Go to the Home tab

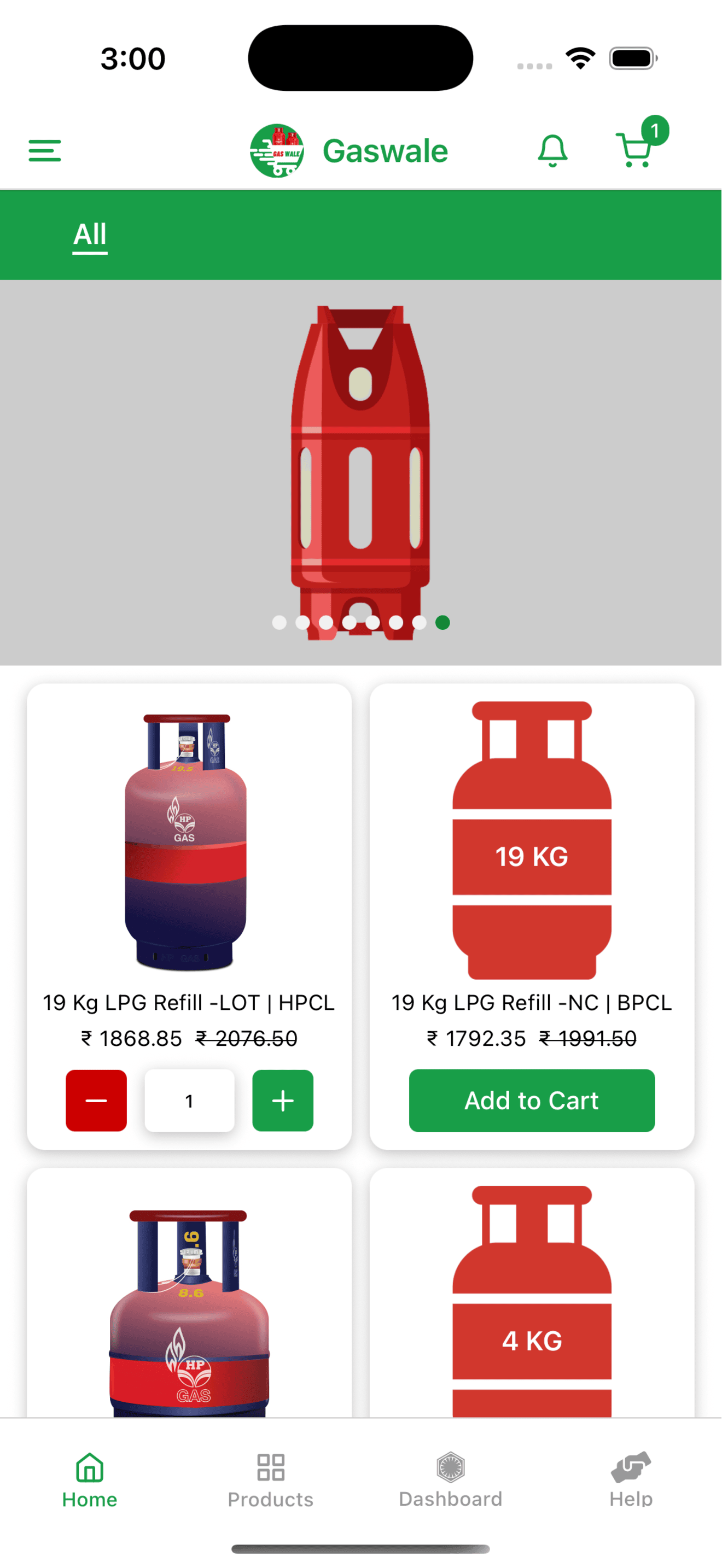coord(90,1479)
